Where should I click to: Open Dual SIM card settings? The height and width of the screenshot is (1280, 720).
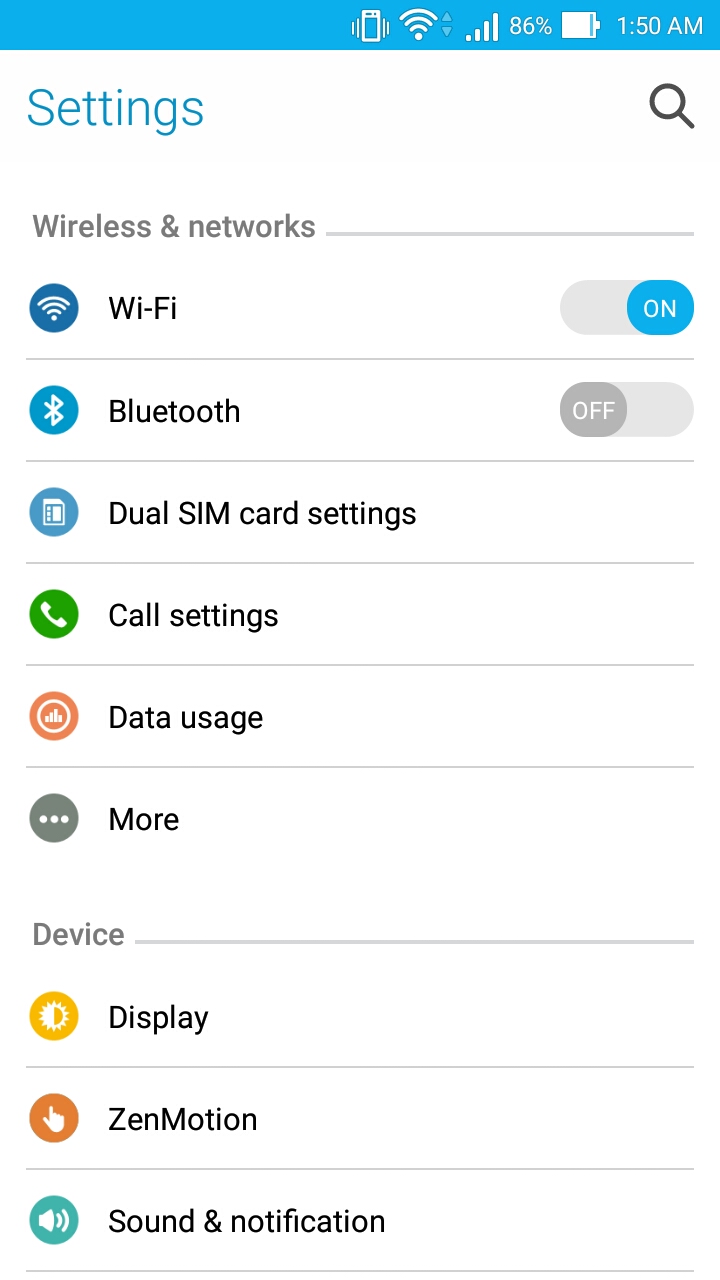click(x=262, y=513)
